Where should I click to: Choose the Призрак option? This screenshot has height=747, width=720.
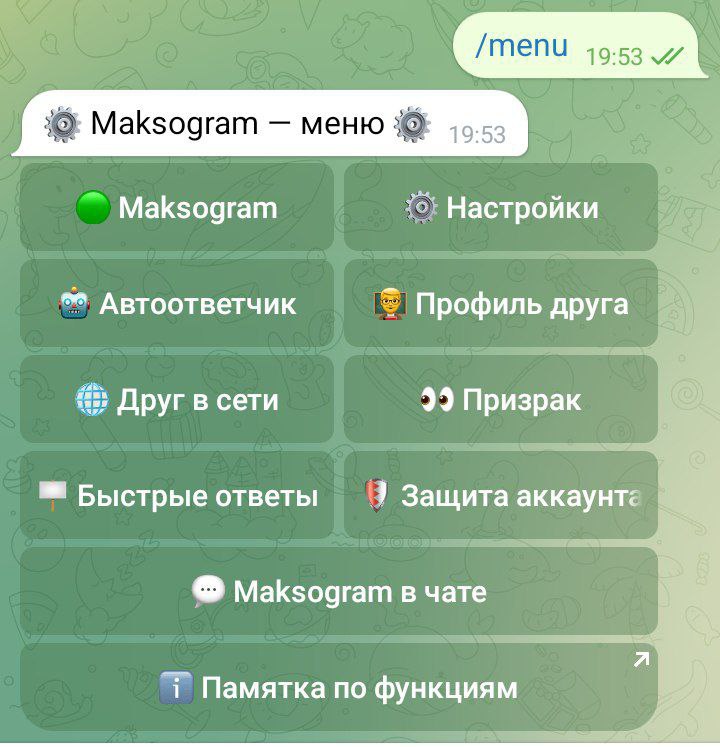tap(501, 400)
